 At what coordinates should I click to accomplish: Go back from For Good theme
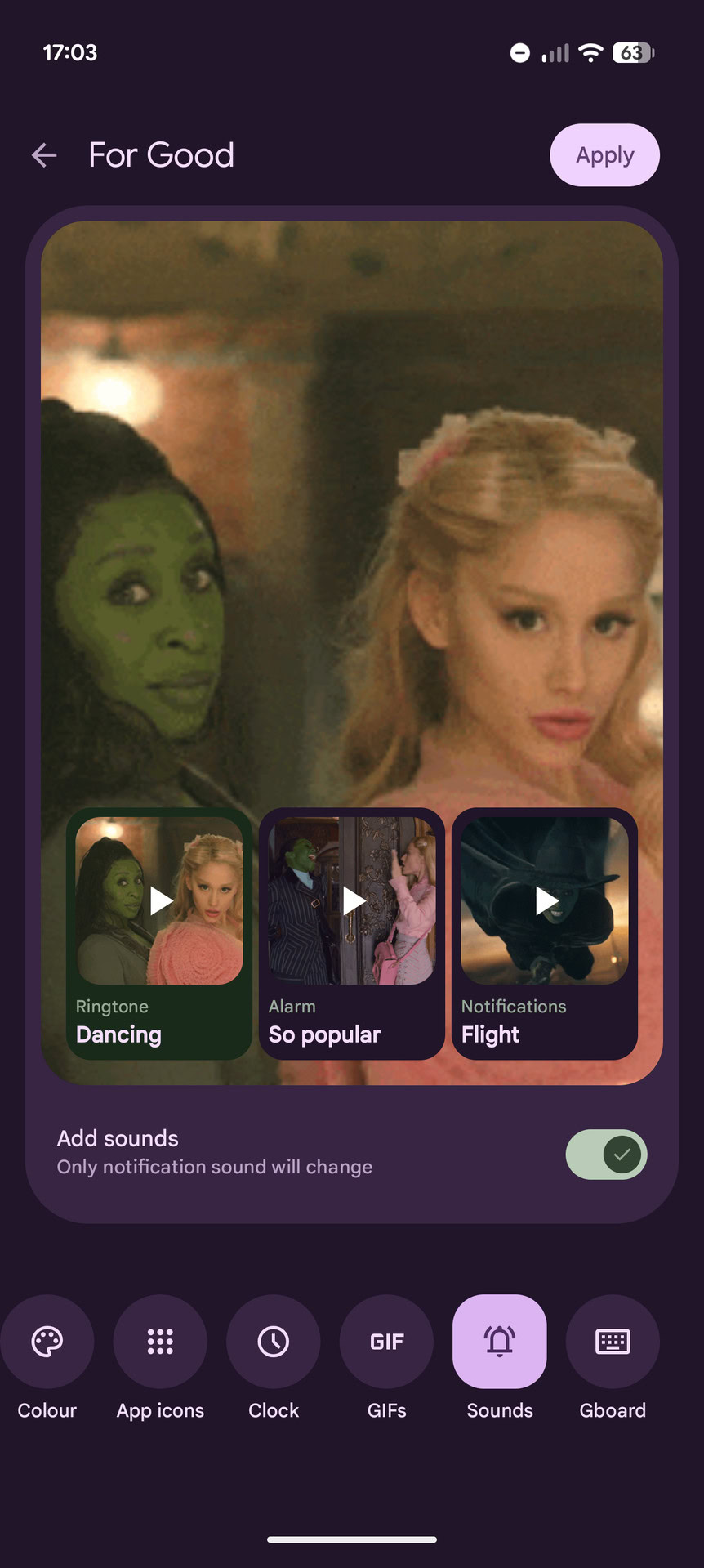pos(44,155)
